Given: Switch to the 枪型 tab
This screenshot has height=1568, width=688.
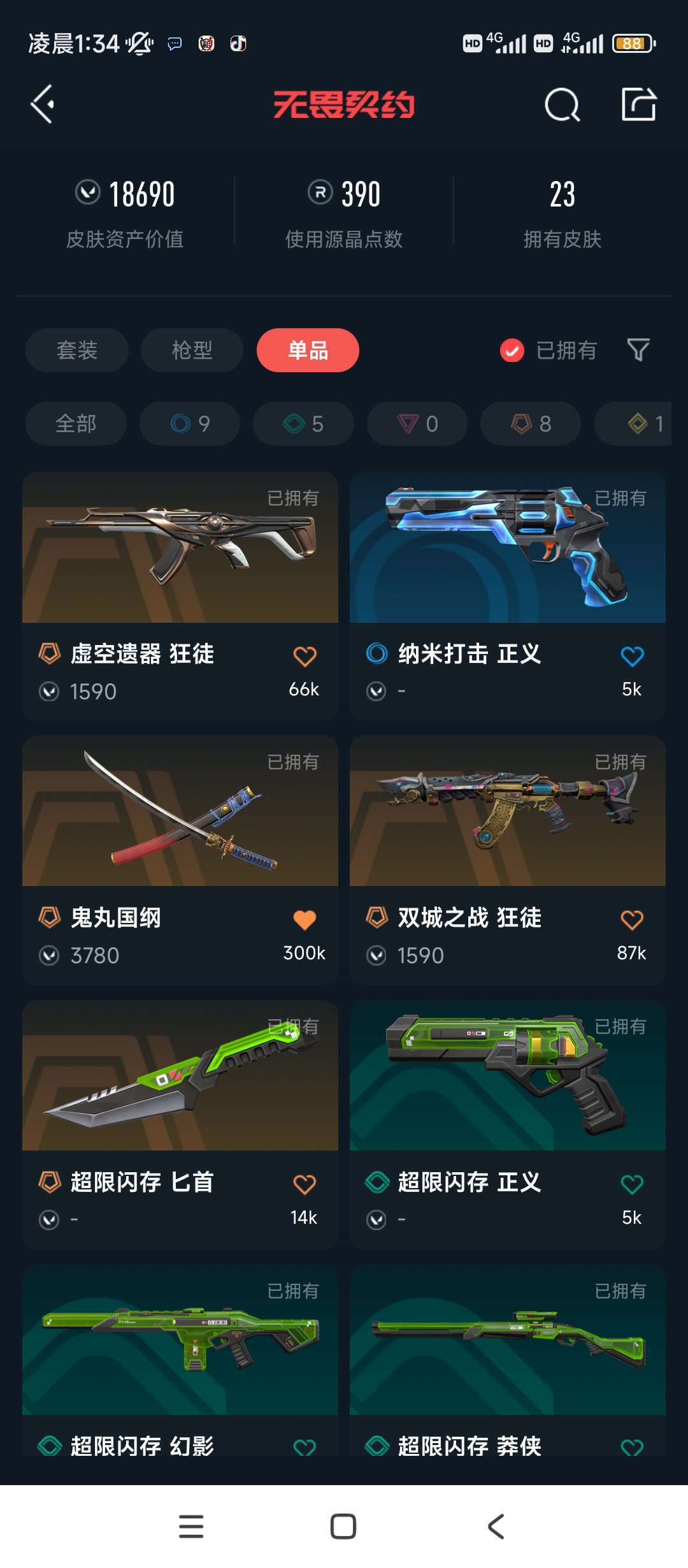Looking at the screenshot, I should pos(192,350).
